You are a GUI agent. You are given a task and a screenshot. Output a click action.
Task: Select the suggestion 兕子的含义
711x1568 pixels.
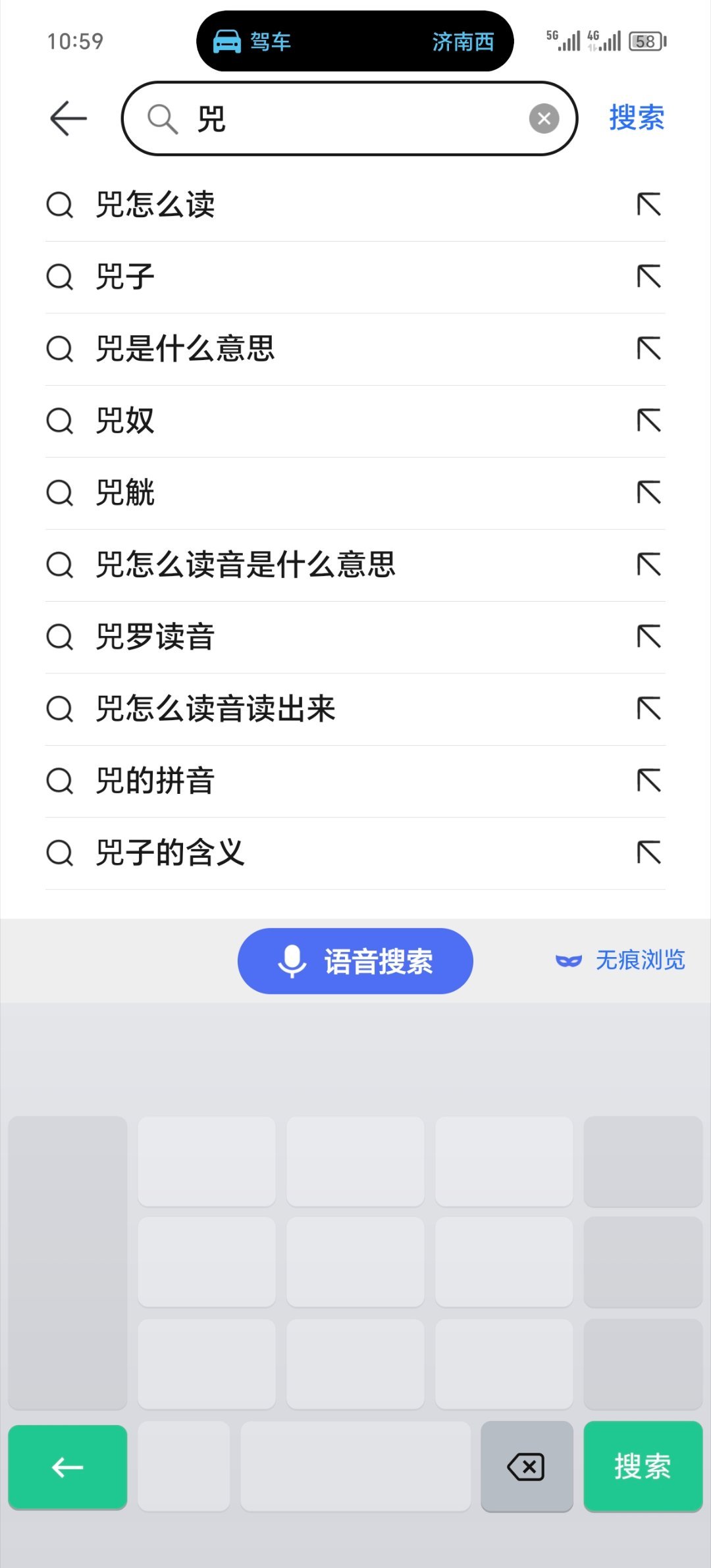pos(171,852)
